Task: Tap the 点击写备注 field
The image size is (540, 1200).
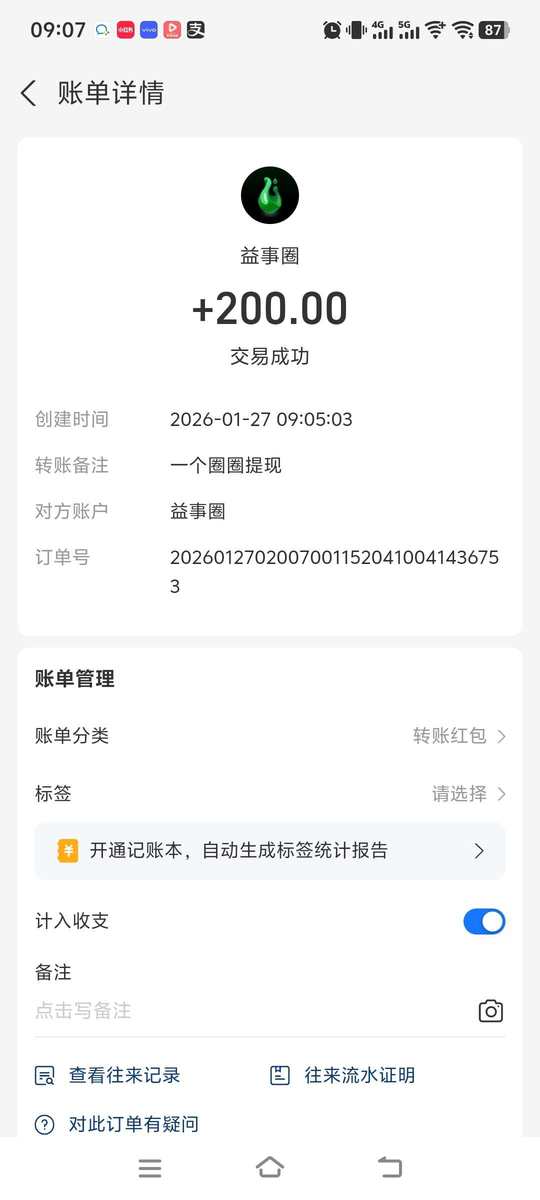Action: tap(250, 1011)
